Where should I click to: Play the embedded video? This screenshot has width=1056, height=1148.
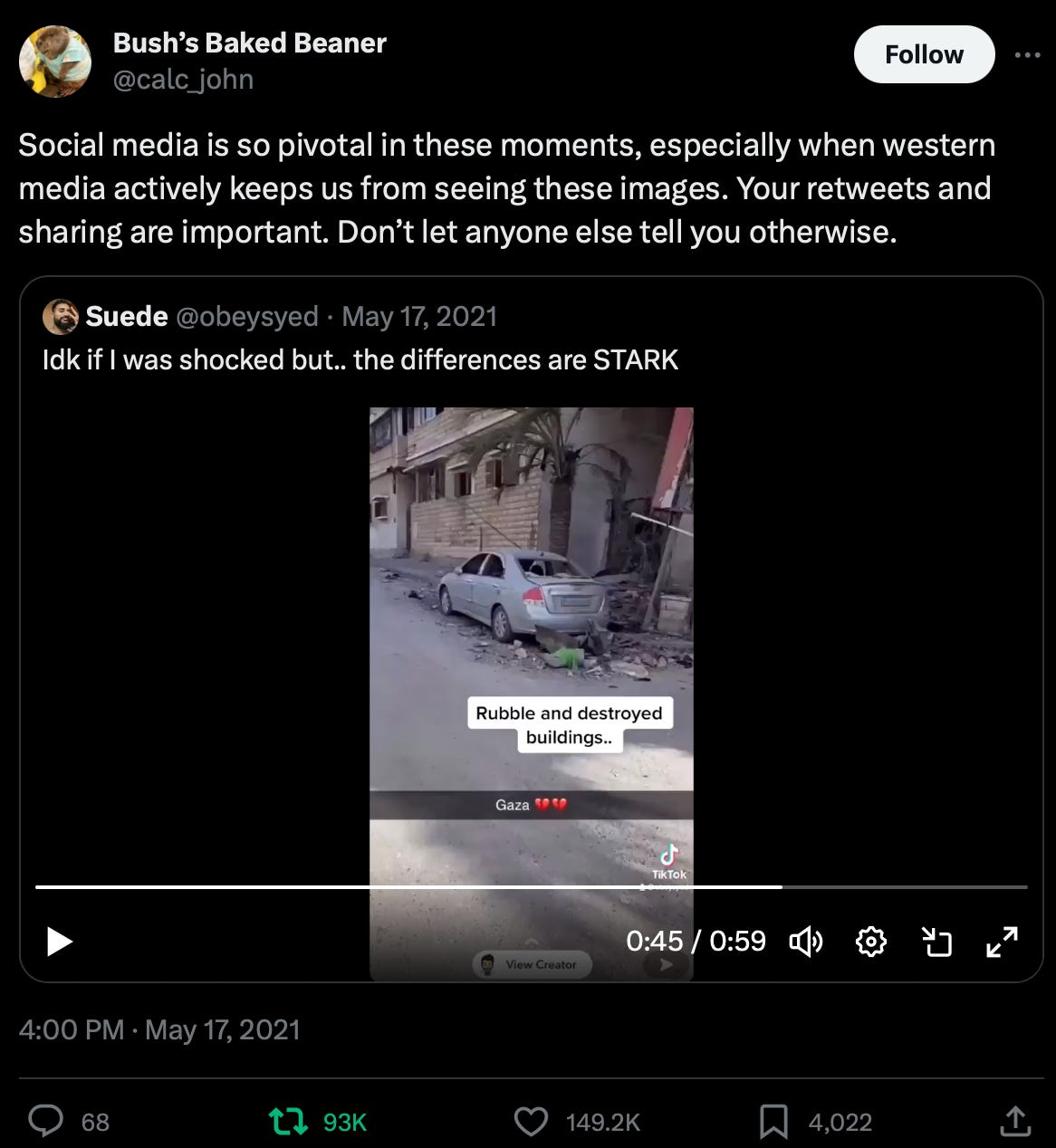coord(60,942)
